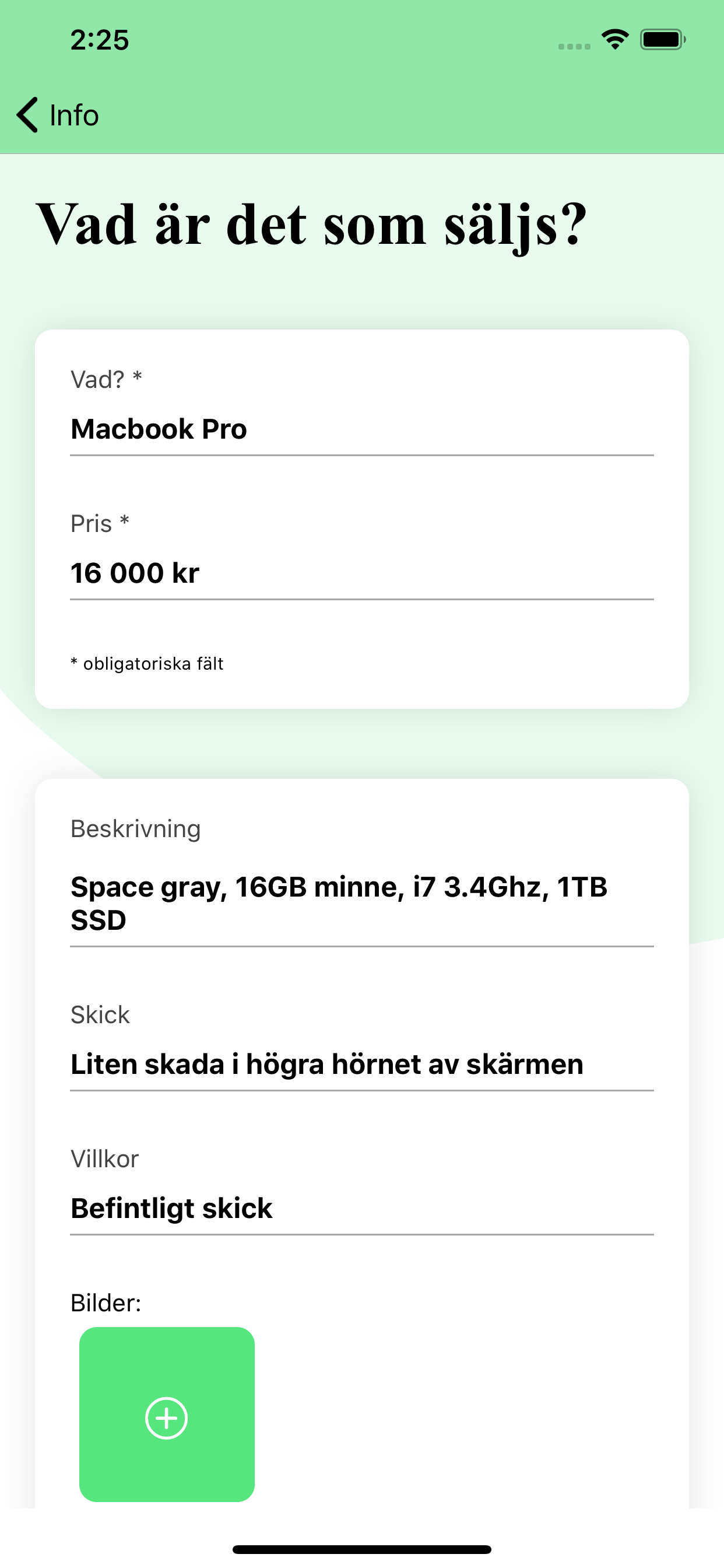The height and width of the screenshot is (1568, 724).
Task: Tap the Beskrivning label
Action: [135, 828]
